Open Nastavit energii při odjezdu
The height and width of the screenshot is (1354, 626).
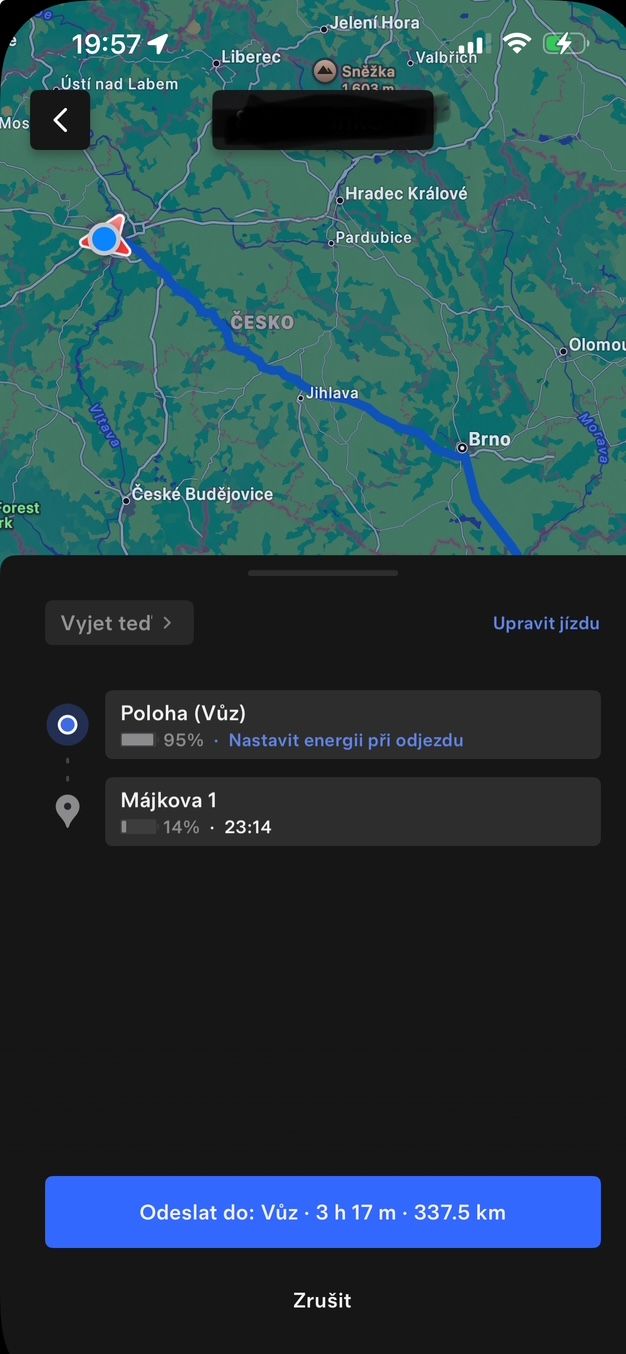(345, 741)
